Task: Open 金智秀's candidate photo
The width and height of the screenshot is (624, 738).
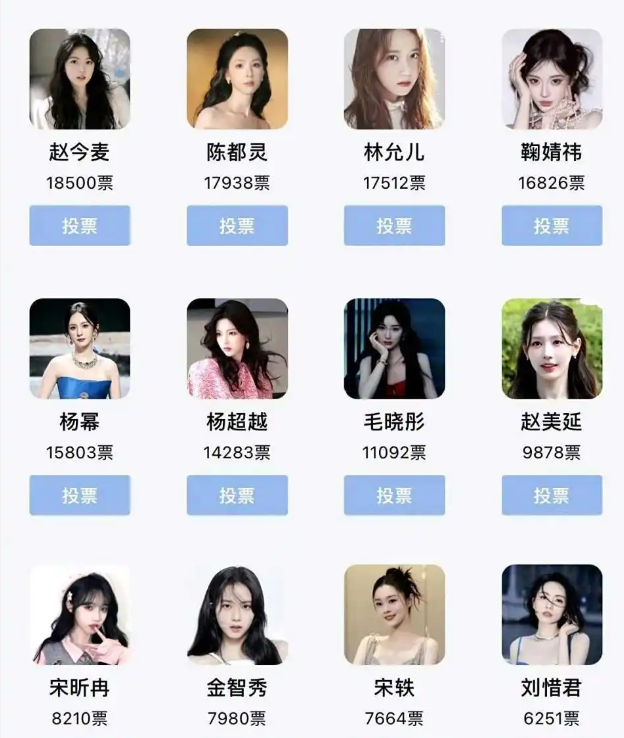Action: pos(237,615)
